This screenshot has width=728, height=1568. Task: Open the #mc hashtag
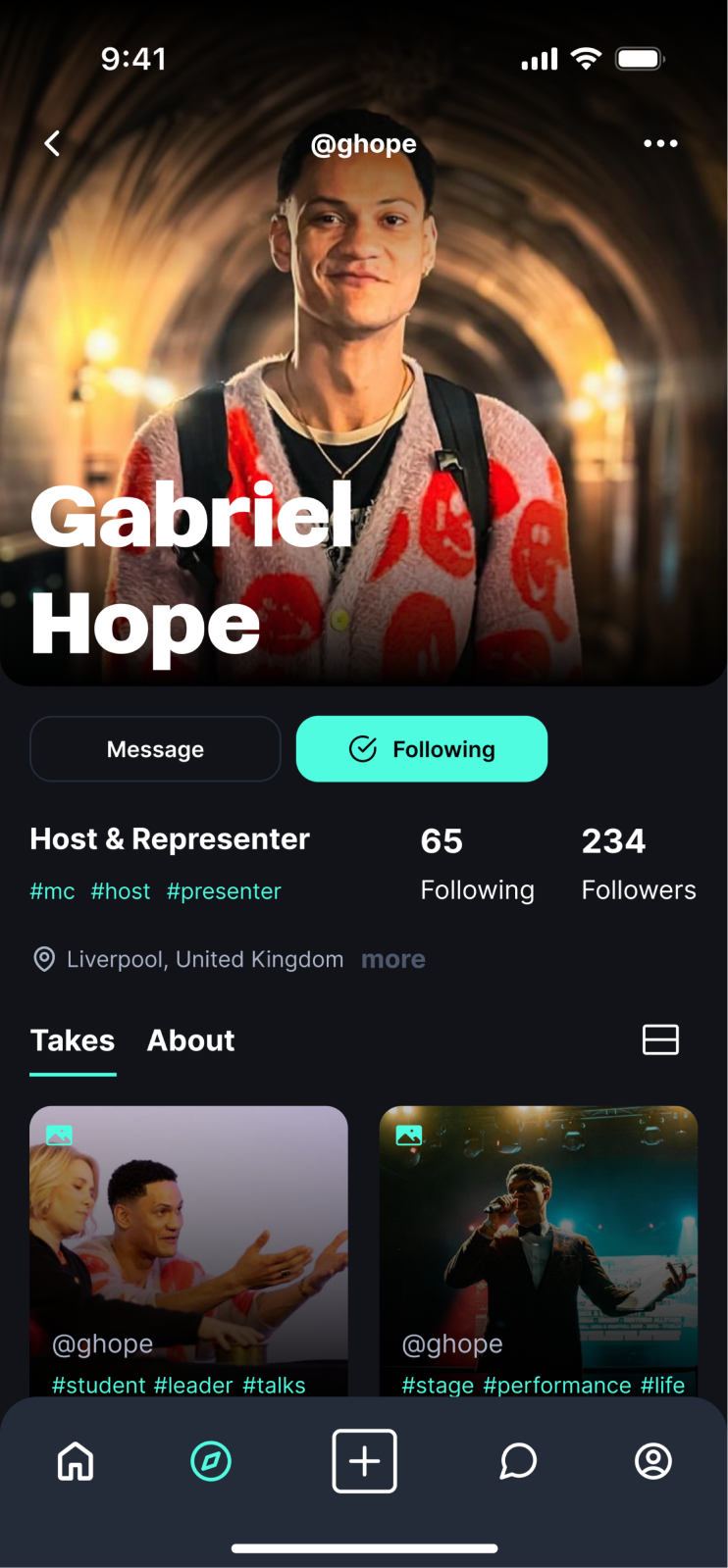(52, 891)
